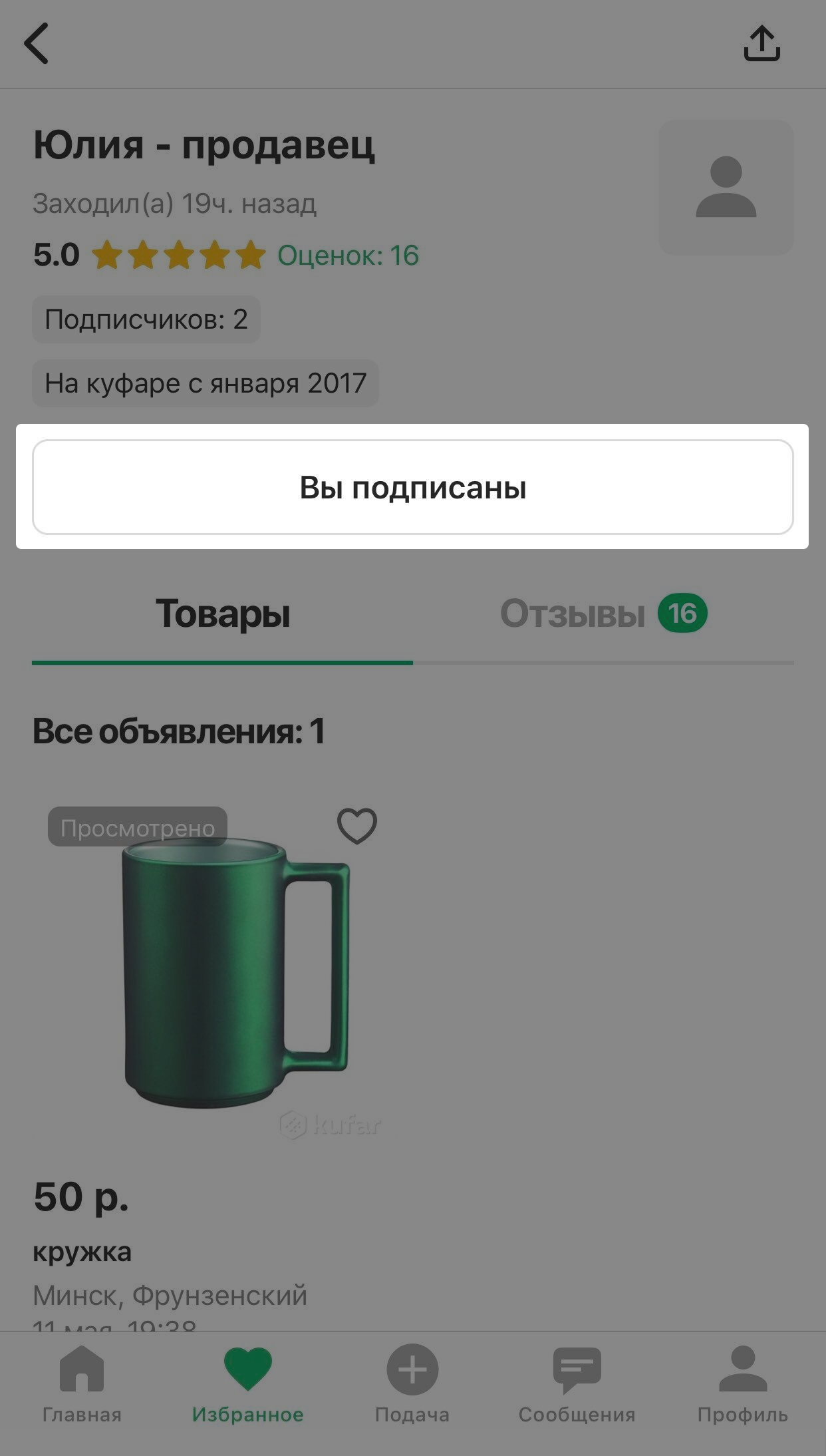Share the seller profile
Viewport: 826px width, 1456px height.
pos(761,44)
